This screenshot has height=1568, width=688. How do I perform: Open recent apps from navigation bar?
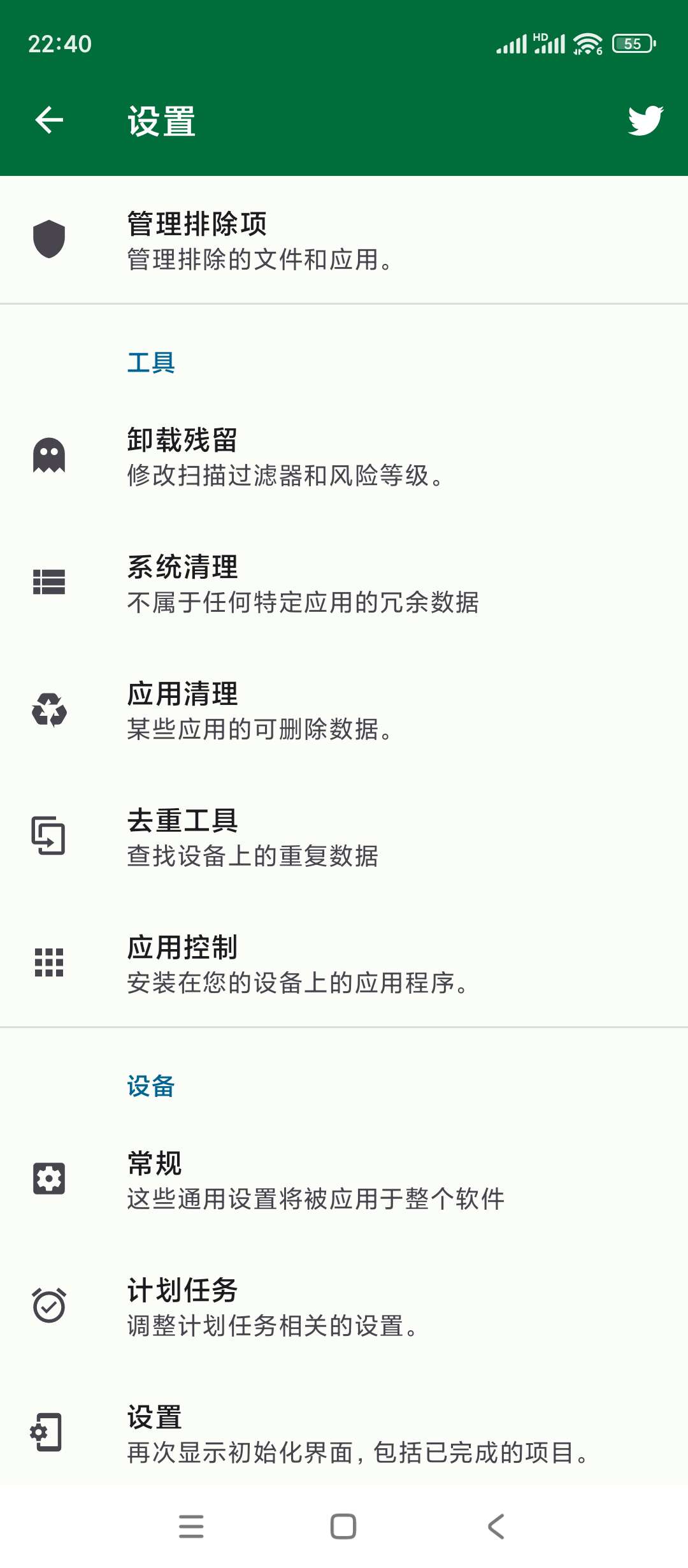pyautogui.click(x=191, y=1527)
